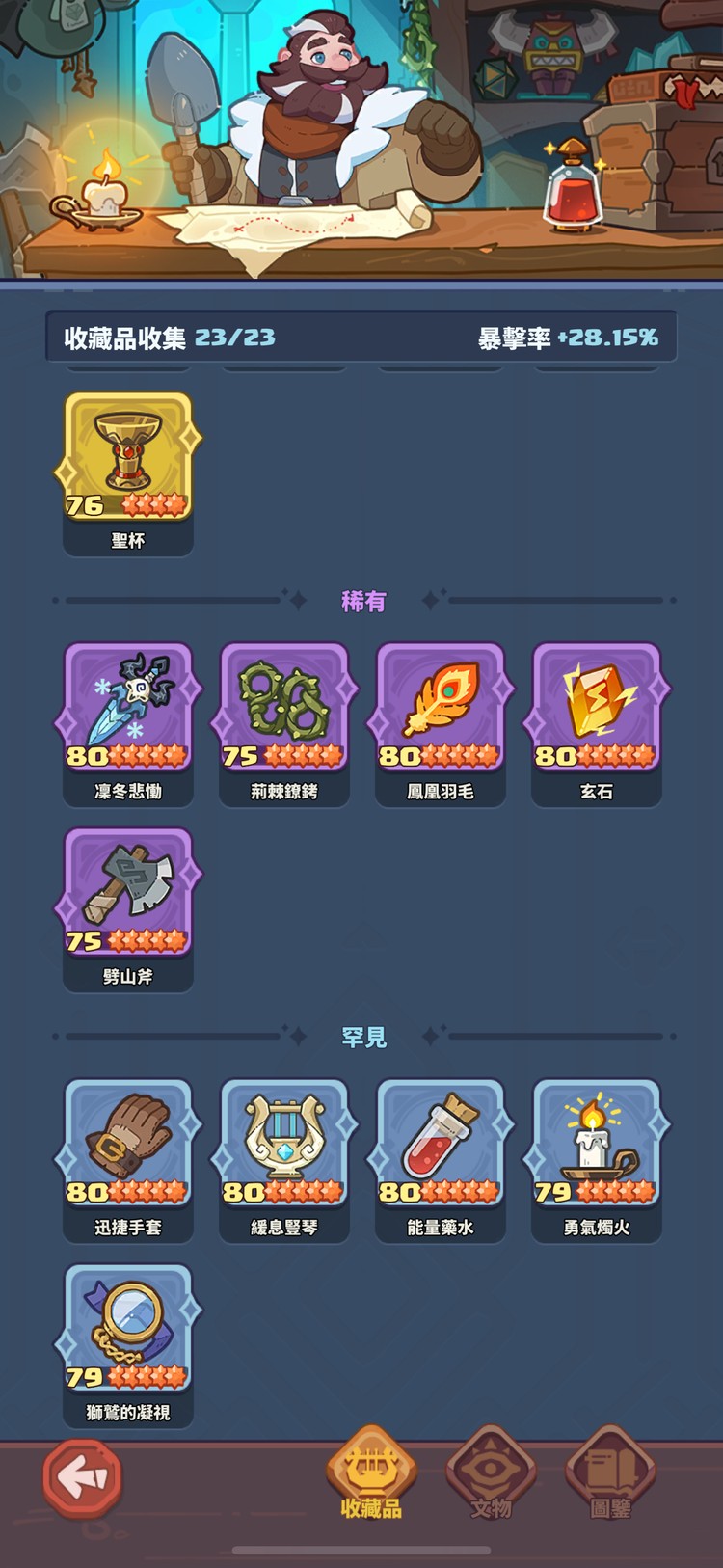Select the 獅鷲的凝視 monocle item
This screenshot has width=723, height=1568.
128,1345
